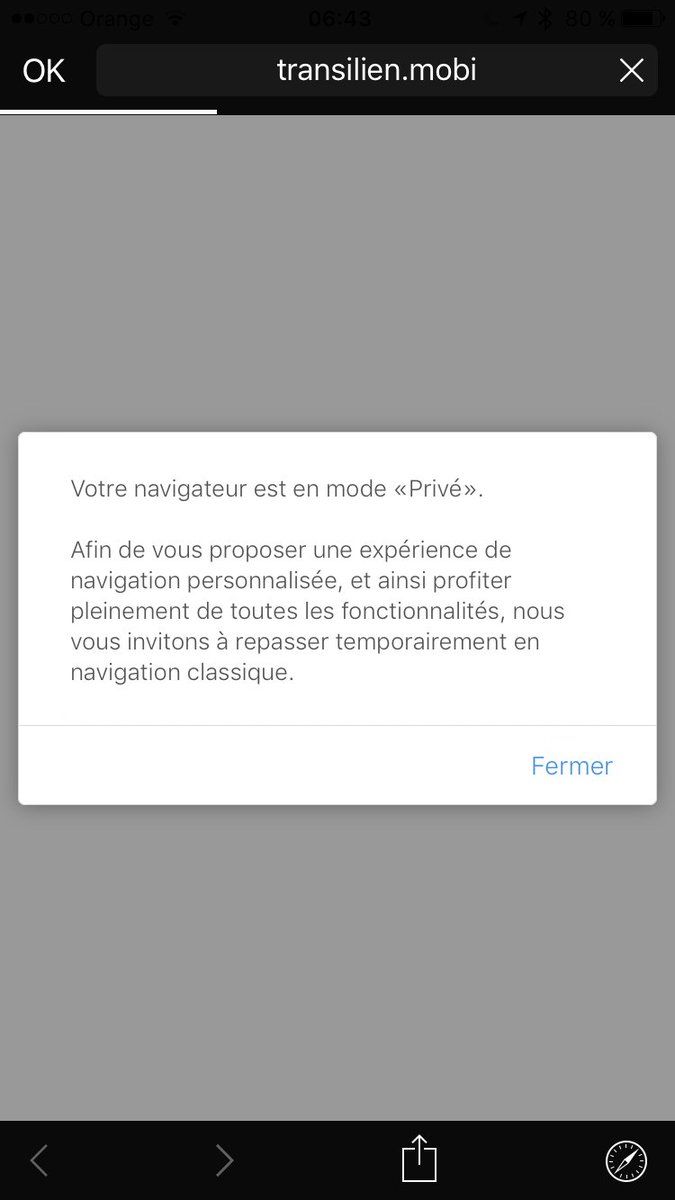Dismiss the private mode dialog with Fermer

pyautogui.click(x=571, y=766)
